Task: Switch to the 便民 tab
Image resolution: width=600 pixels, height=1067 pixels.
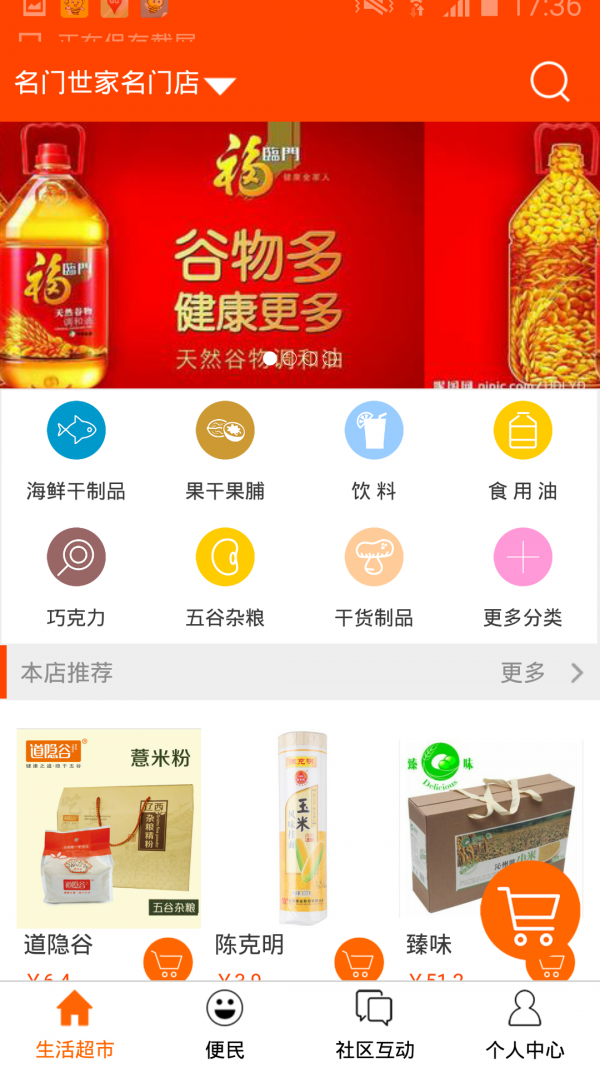Action: [x=225, y=1023]
